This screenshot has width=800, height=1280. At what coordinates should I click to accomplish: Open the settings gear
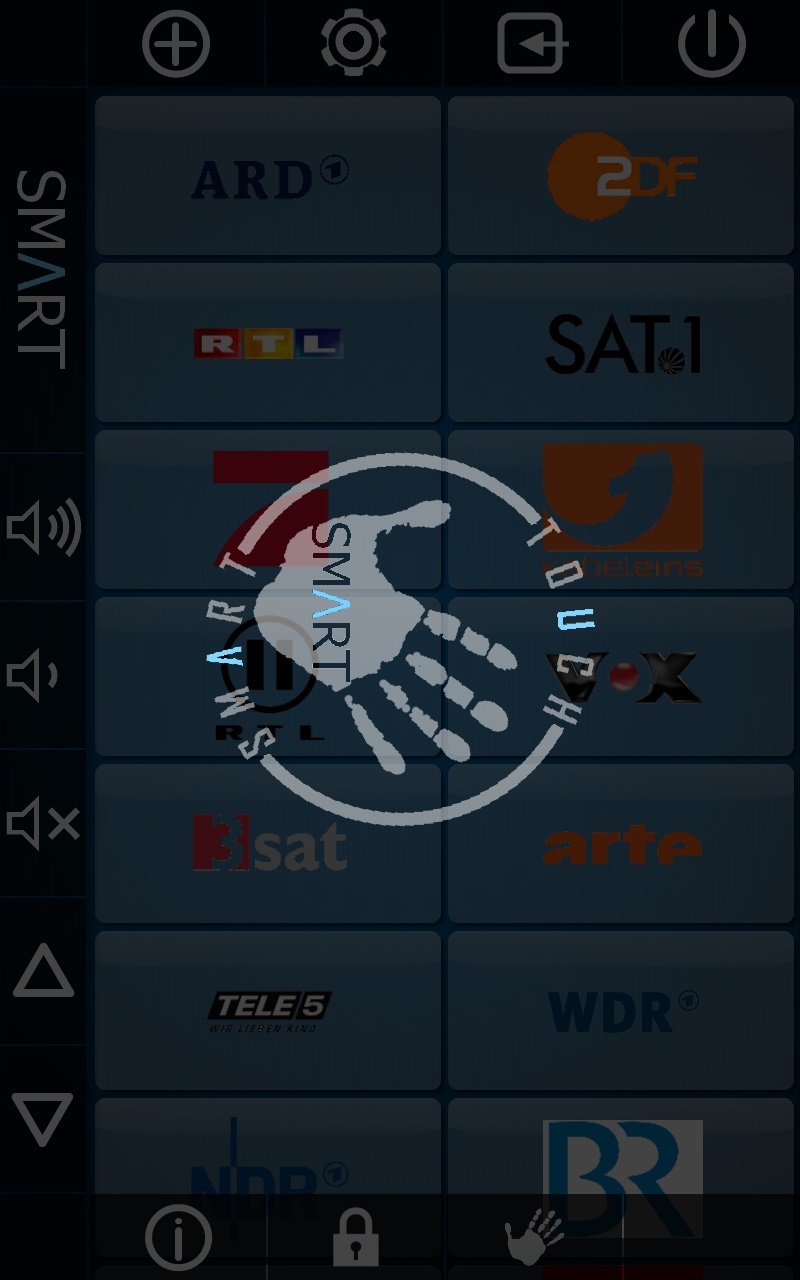click(x=353, y=43)
